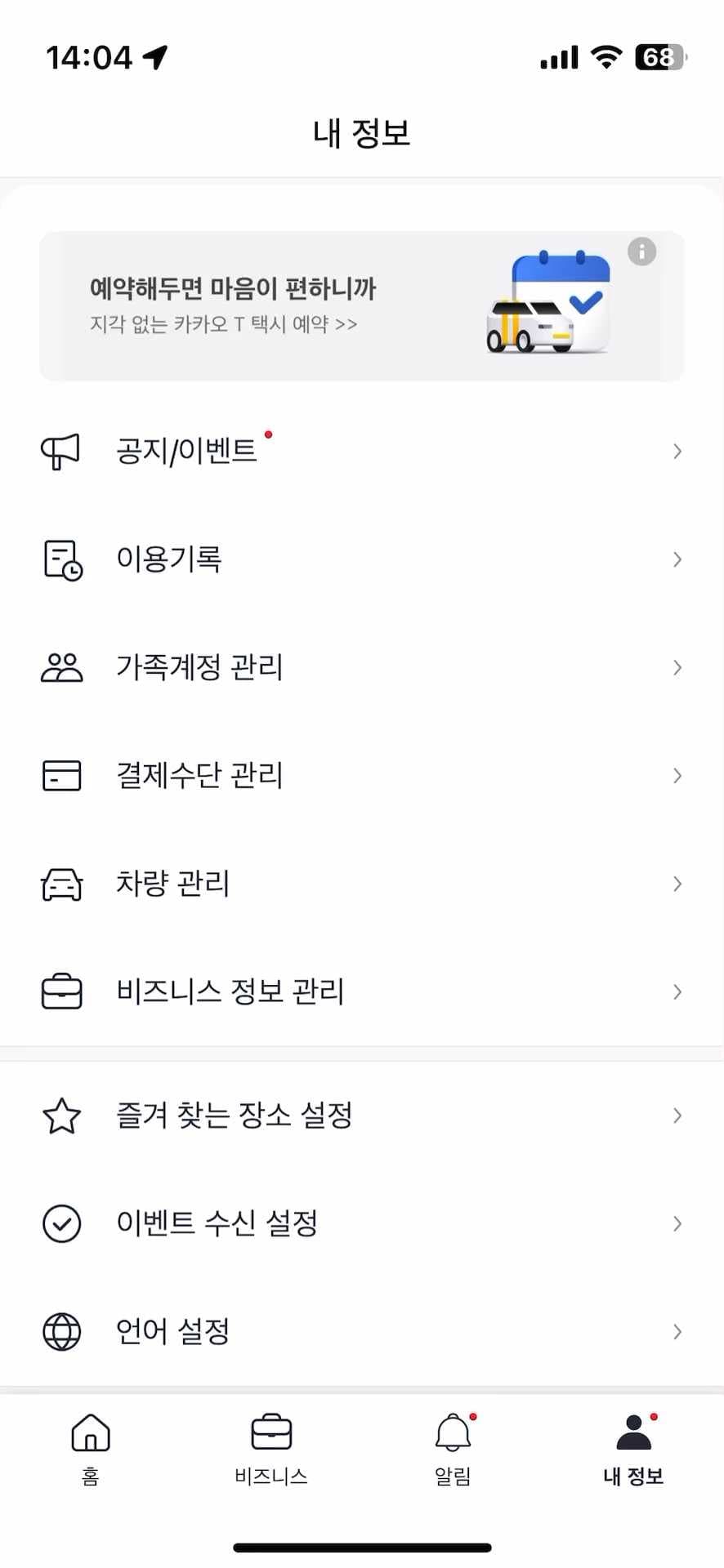Click the check-circle icon for 이벤트 수신 설정
This screenshot has height=1568, width=724.
[x=61, y=1223]
